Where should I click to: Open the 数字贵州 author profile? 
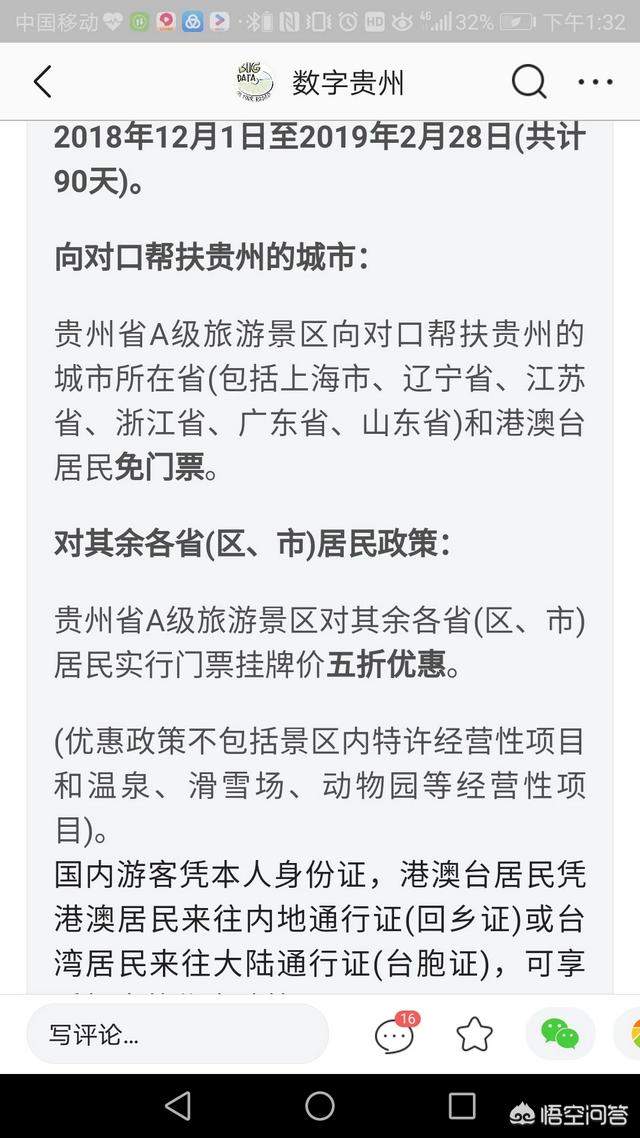point(346,83)
